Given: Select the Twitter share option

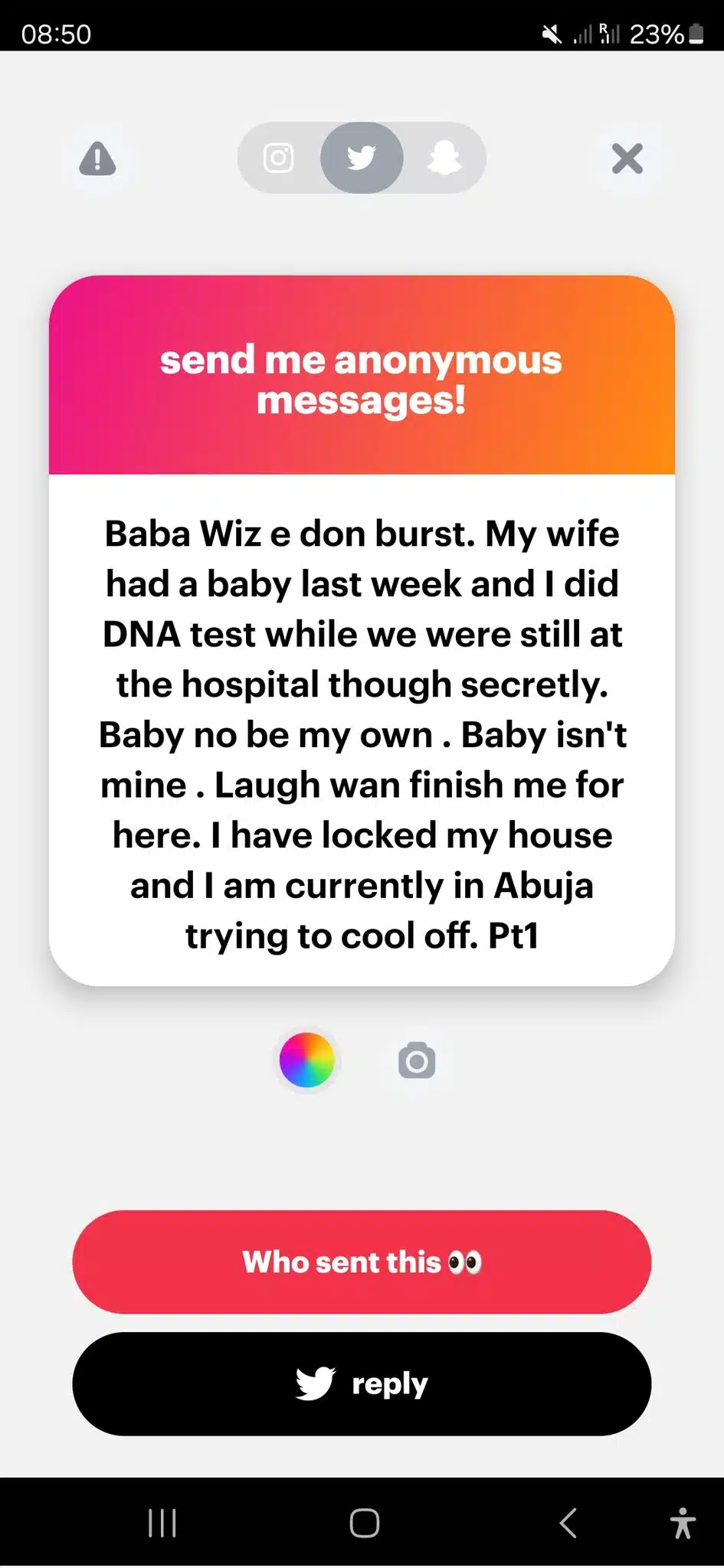Looking at the screenshot, I should 362,158.
